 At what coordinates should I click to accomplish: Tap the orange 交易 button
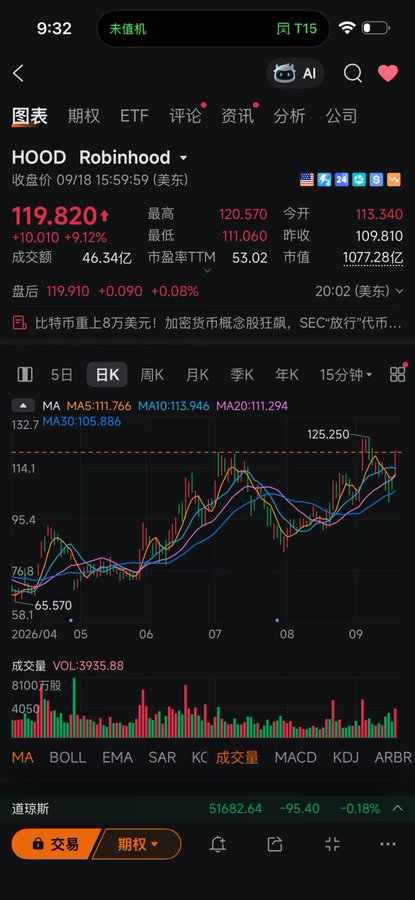coord(56,844)
